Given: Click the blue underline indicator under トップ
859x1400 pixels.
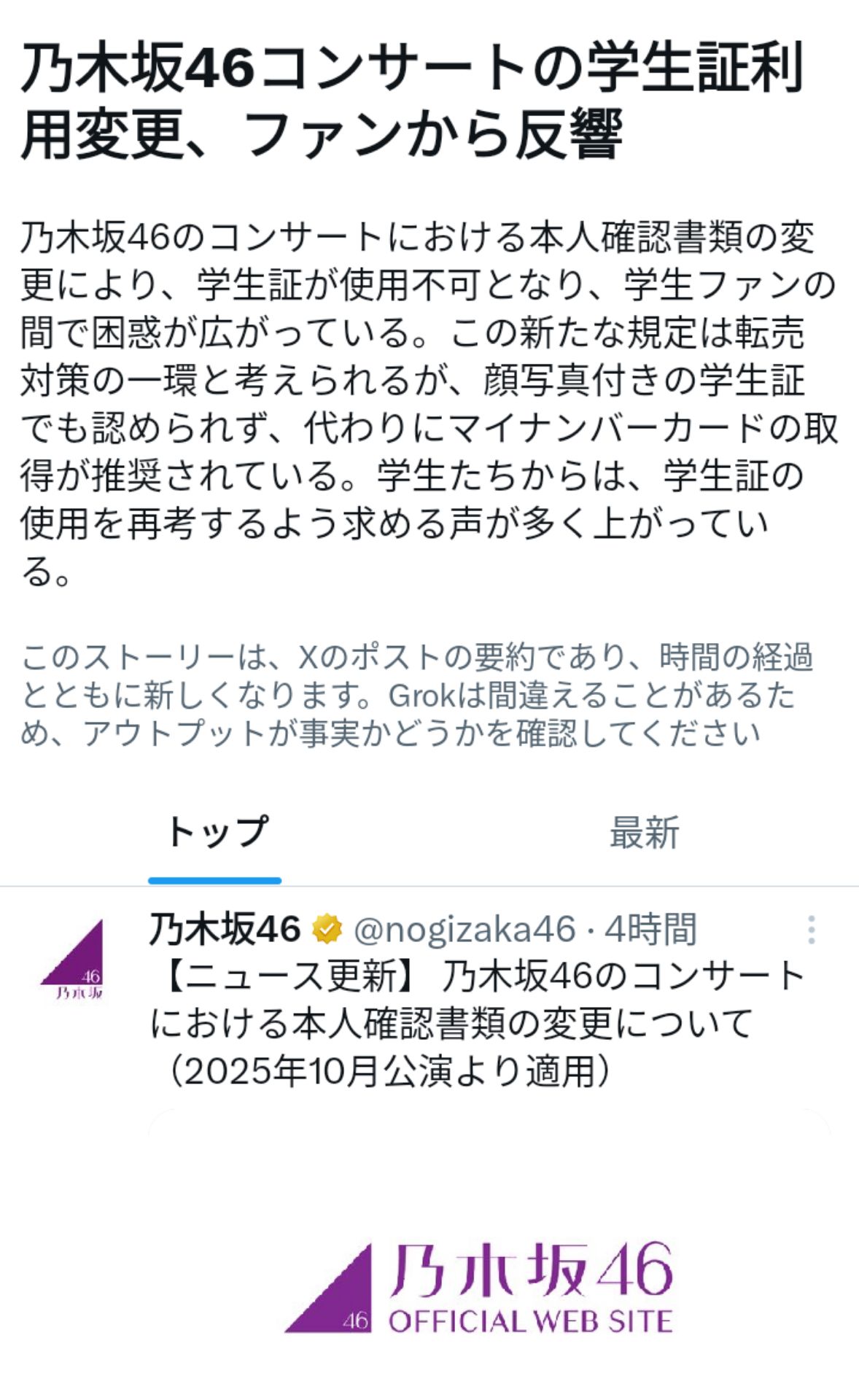Looking at the screenshot, I should (x=214, y=880).
